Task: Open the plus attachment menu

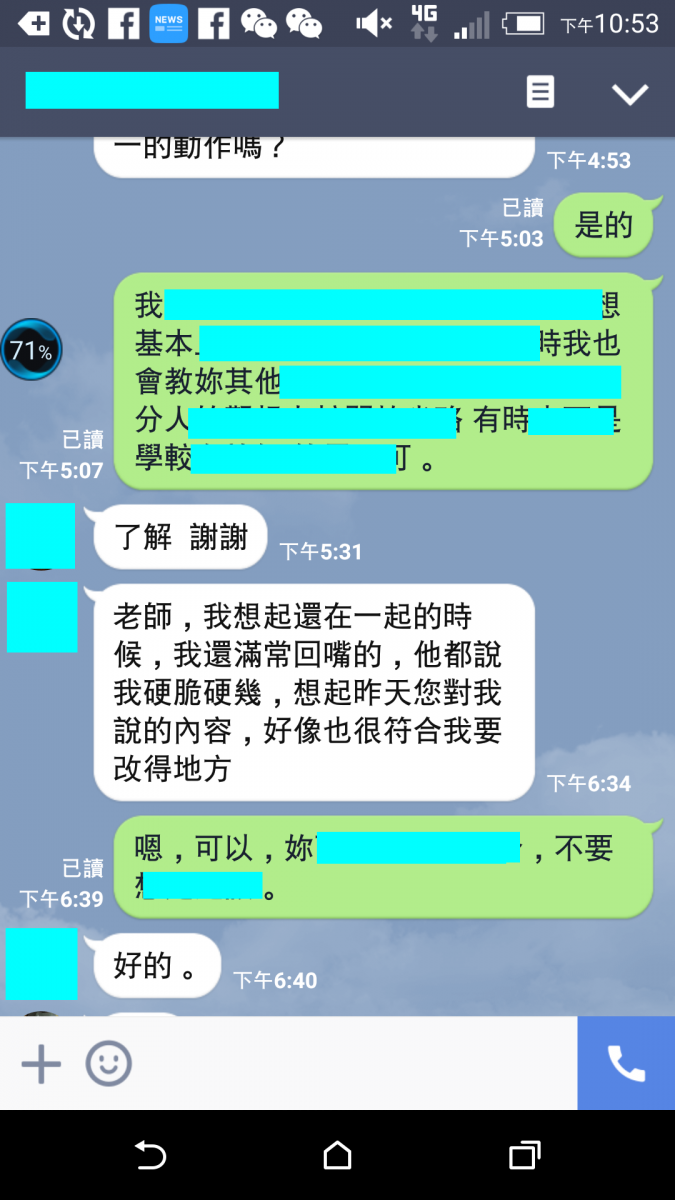Action: click(x=41, y=1064)
